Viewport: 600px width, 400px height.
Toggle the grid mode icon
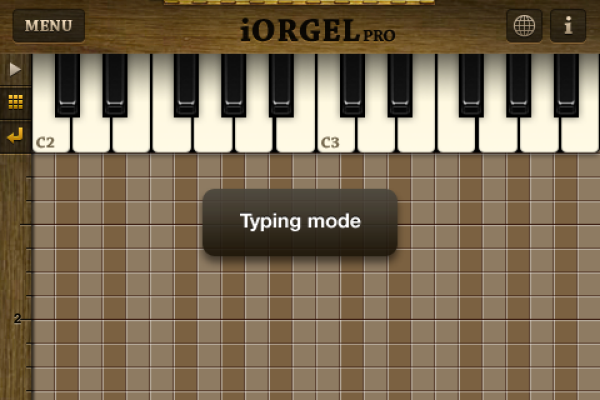(x=15, y=102)
